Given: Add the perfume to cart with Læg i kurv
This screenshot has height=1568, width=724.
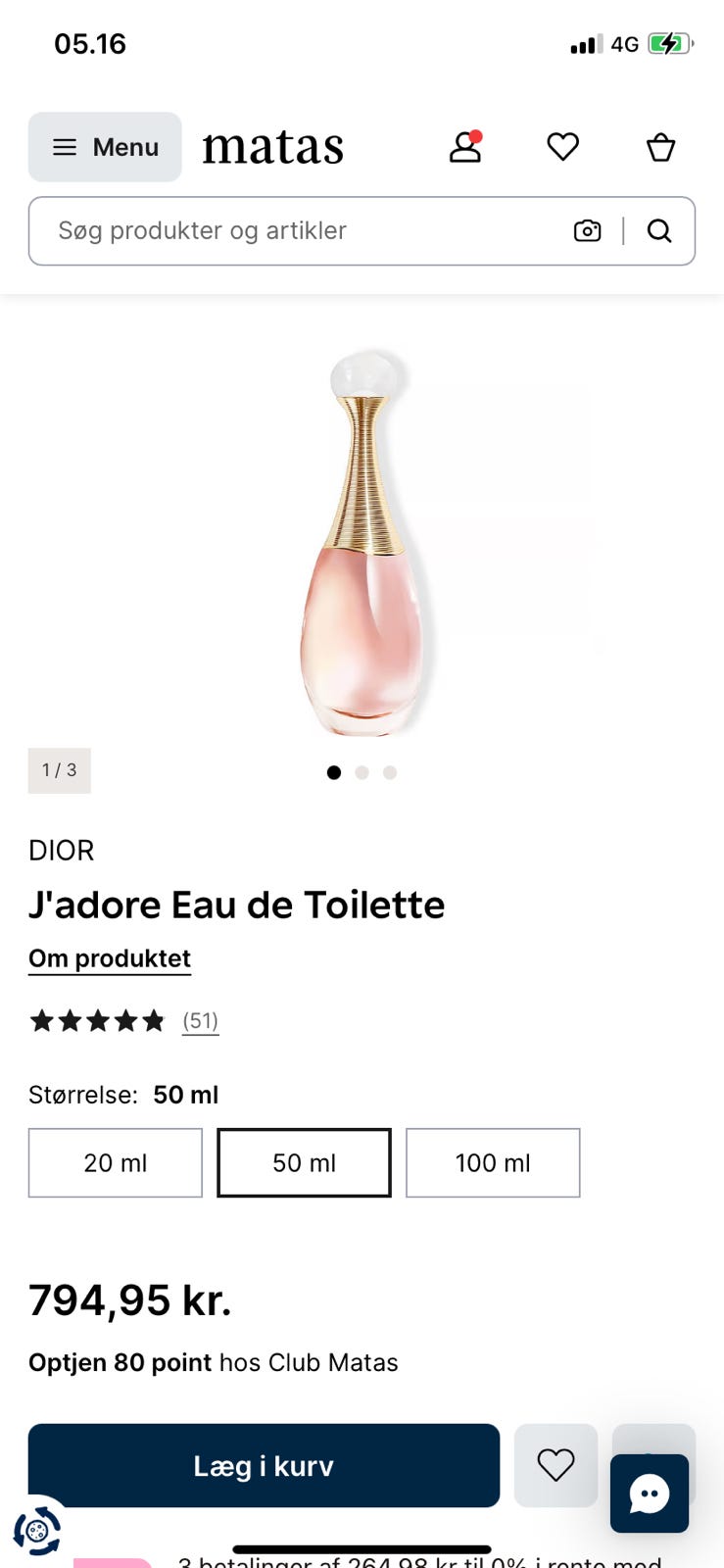Looking at the screenshot, I should [x=265, y=1465].
